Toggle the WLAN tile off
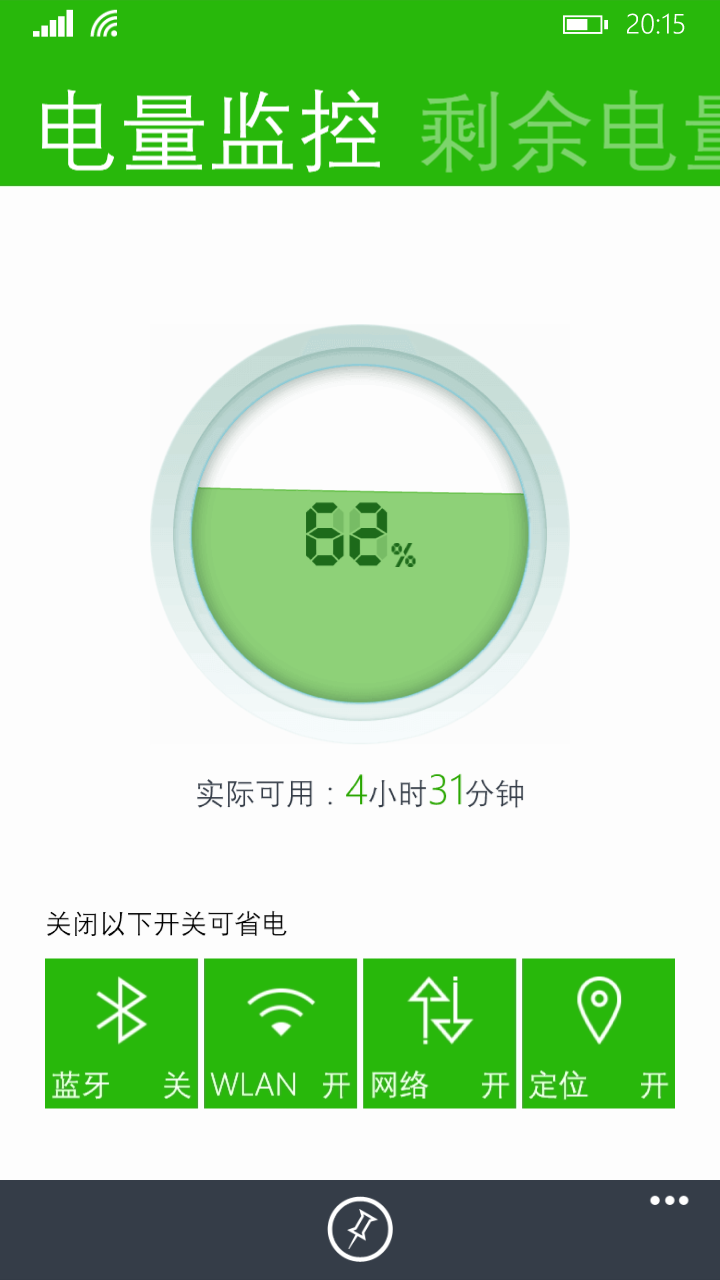Screen dimensions: 720x1280 [280, 1032]
